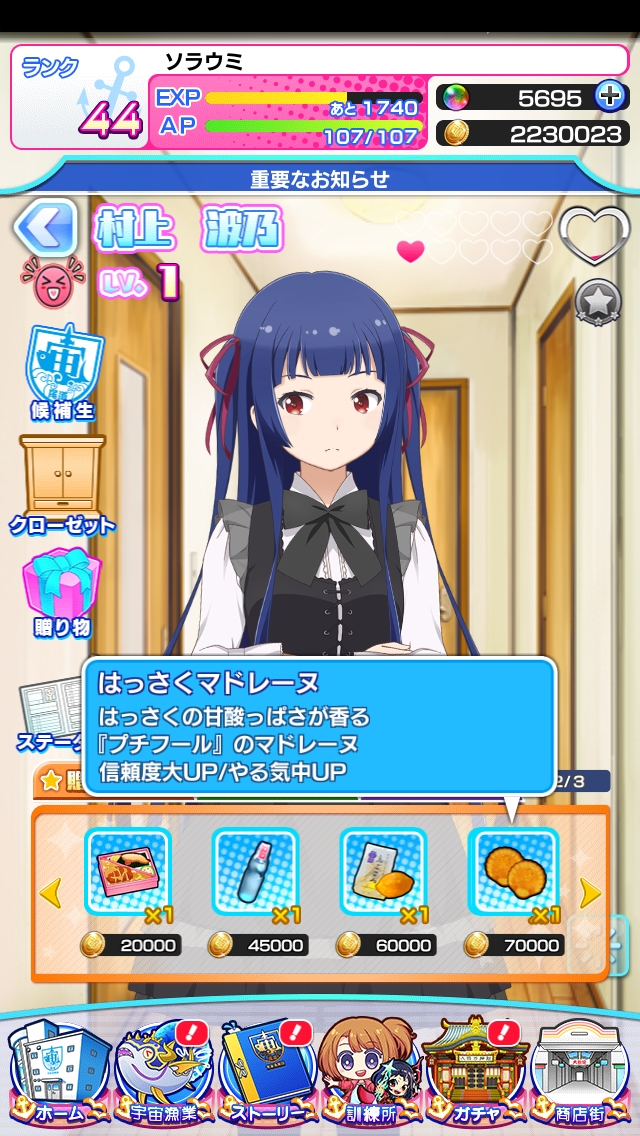Open the 訓練所 tab
640x1136 pixels.
pos(370,1070)
